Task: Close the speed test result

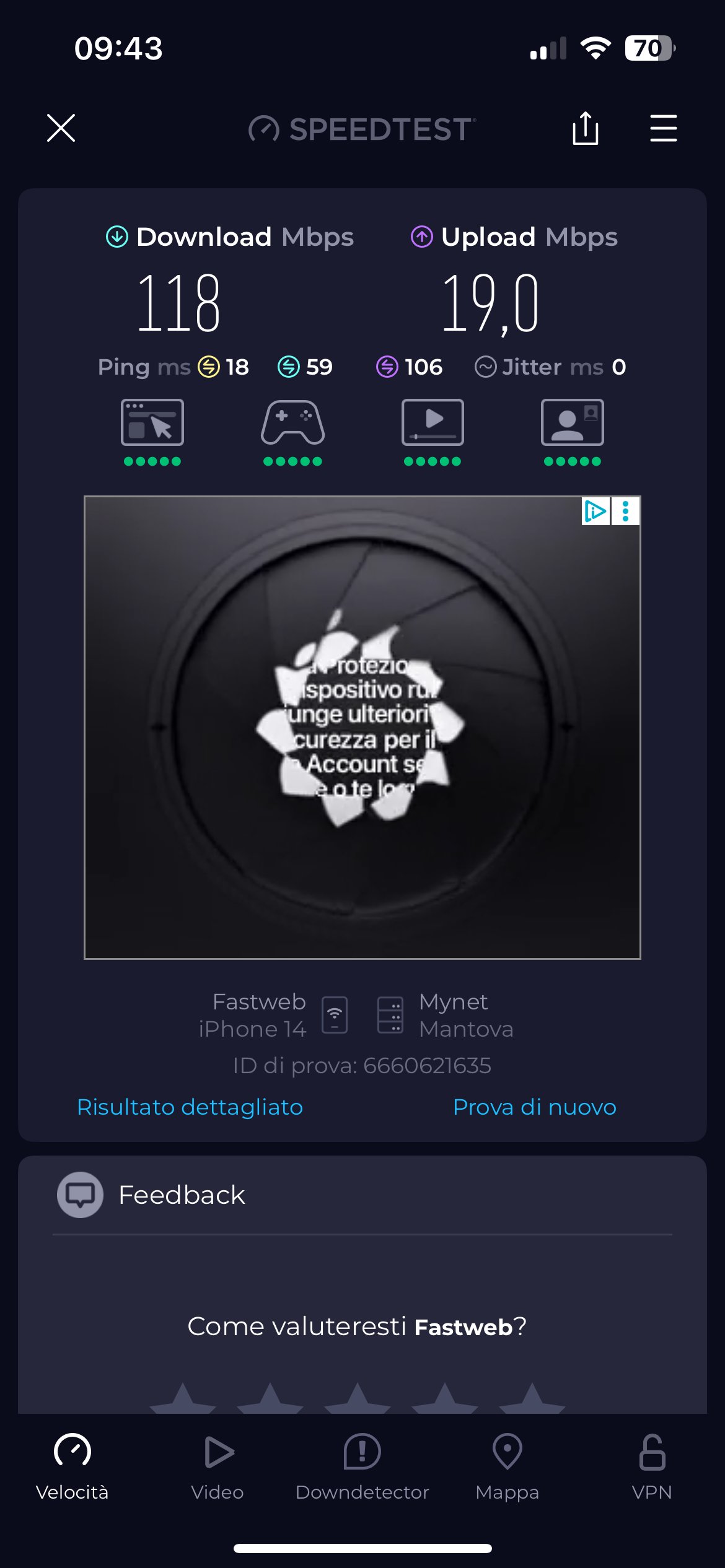Action: click(61, 128)
